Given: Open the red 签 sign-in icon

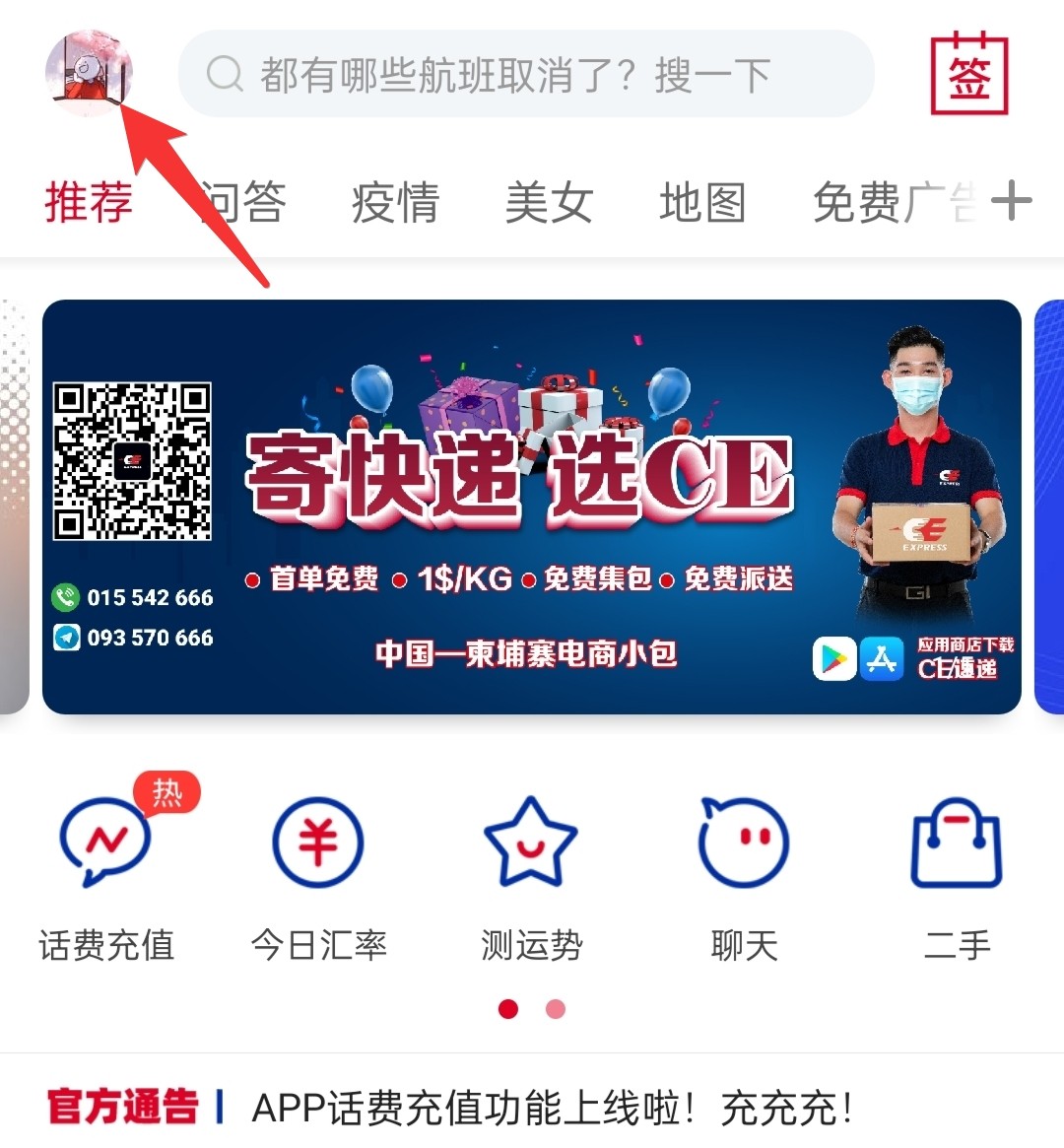Looking at the screenshot, I should pos(969,75).
